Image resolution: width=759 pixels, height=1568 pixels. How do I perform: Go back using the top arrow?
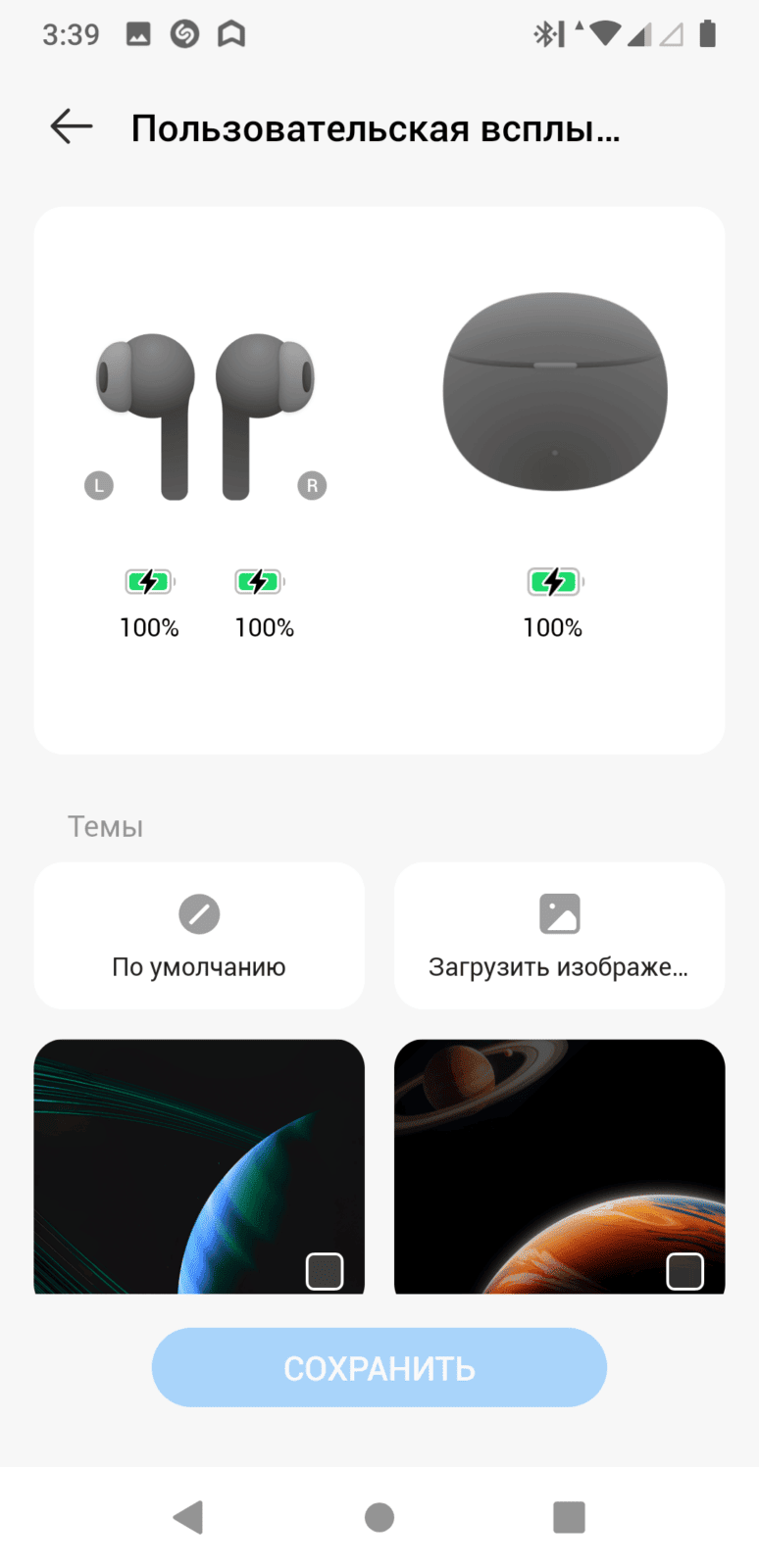click(72, 127)
